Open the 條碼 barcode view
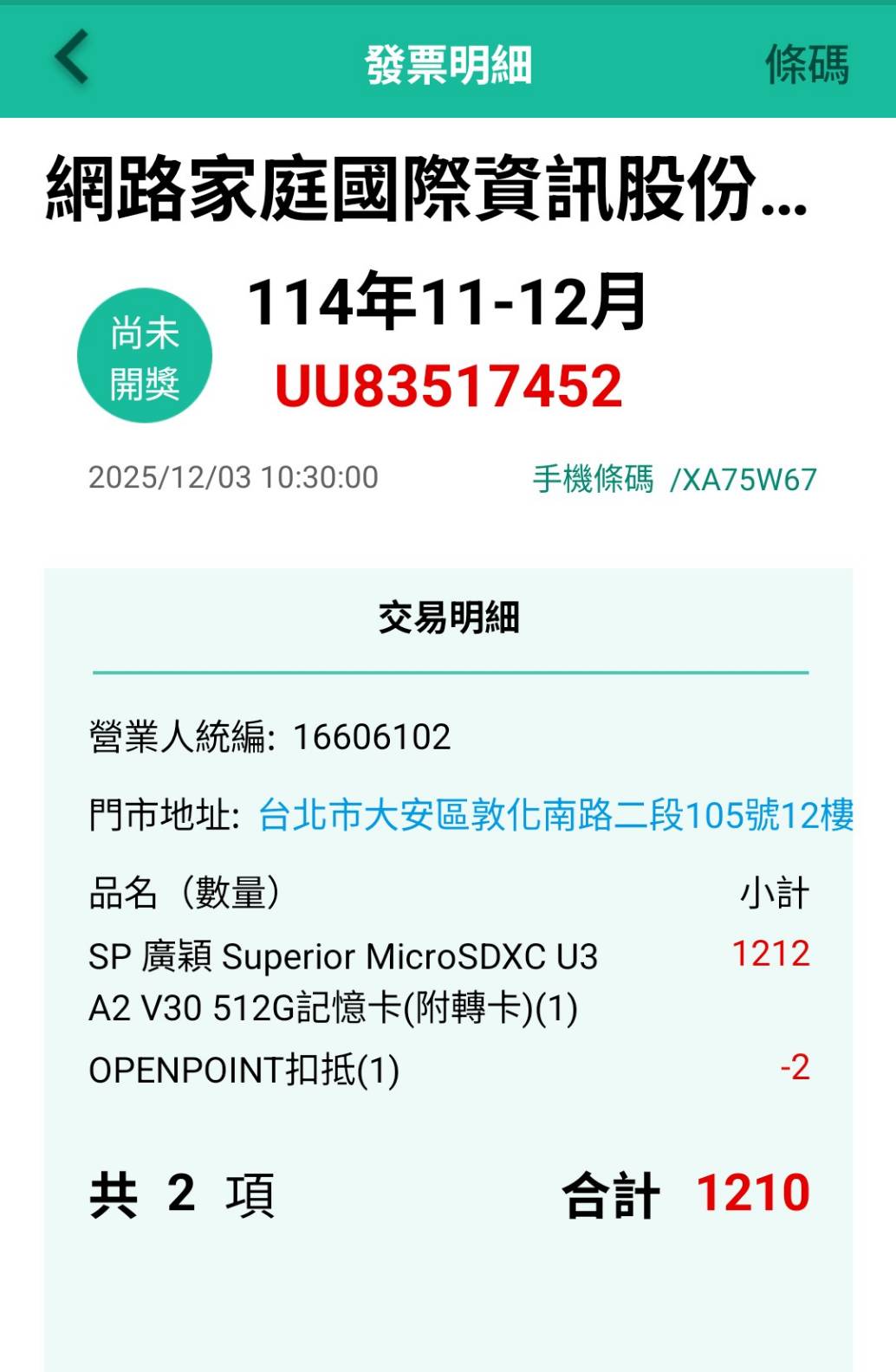 pos(806,64)
